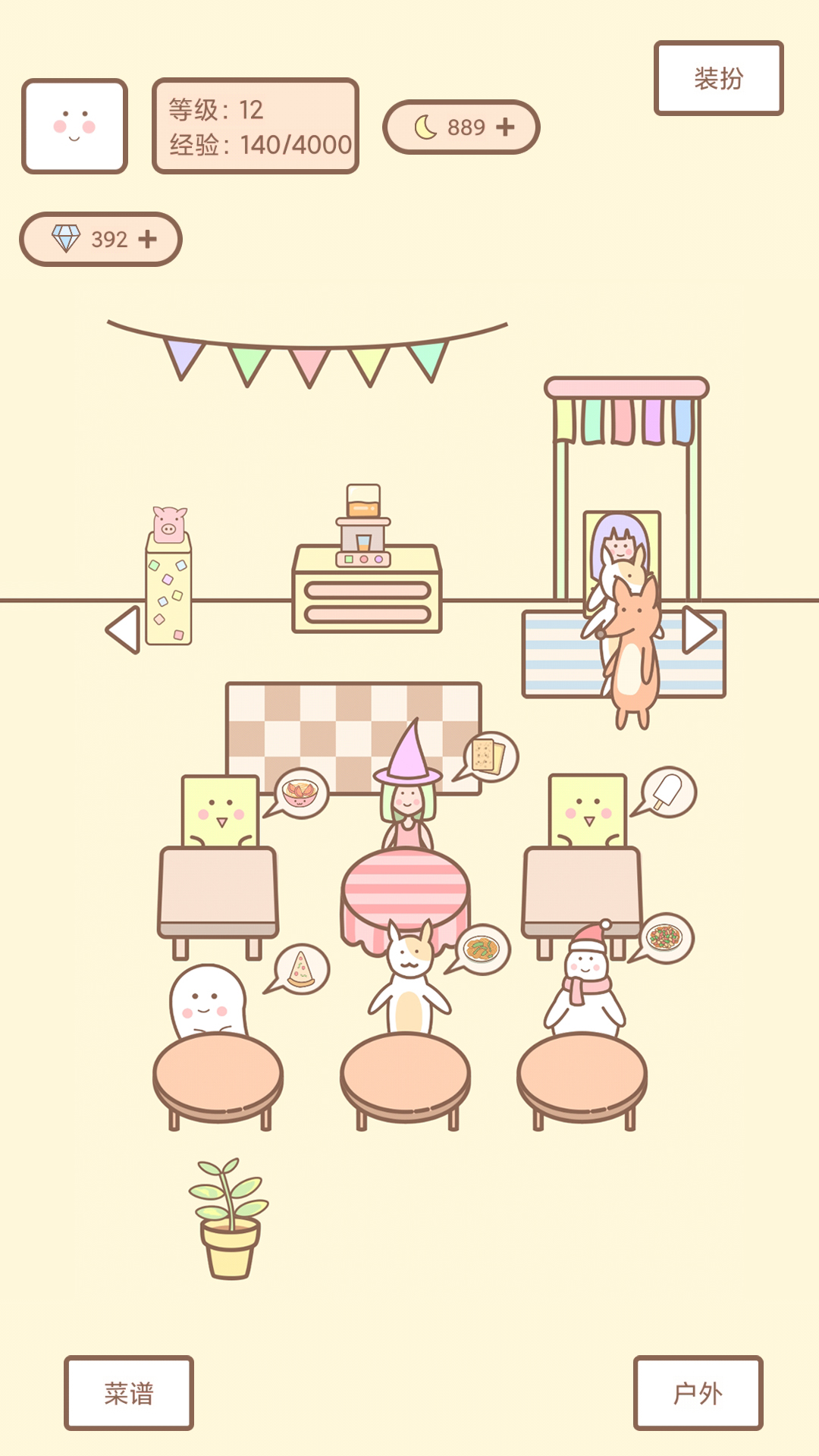Tap the right arrow to change room
The image size is (819, 1456).
[x=698, y=629]
